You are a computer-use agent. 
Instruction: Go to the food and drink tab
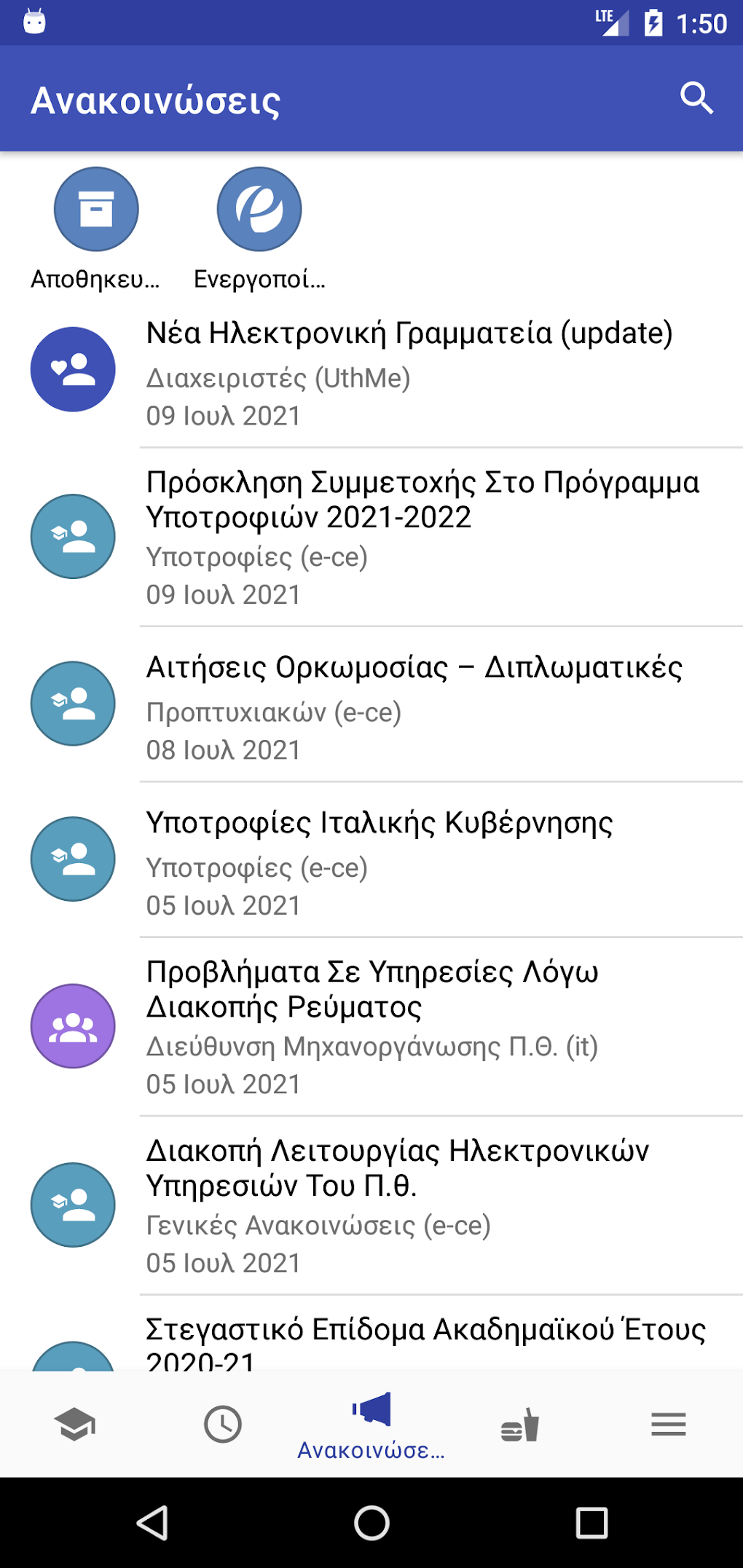(x=520, y=1425)
